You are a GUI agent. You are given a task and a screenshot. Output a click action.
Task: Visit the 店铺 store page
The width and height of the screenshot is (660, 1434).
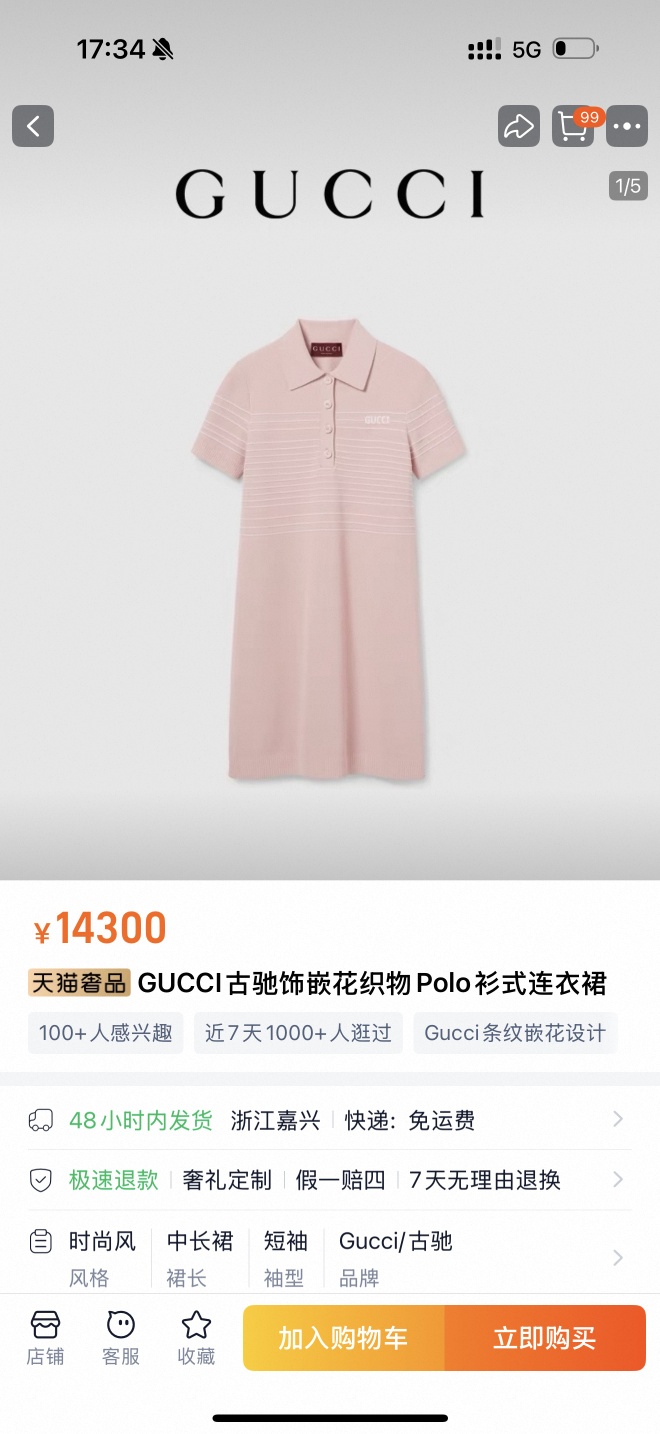click(46, 1338)
